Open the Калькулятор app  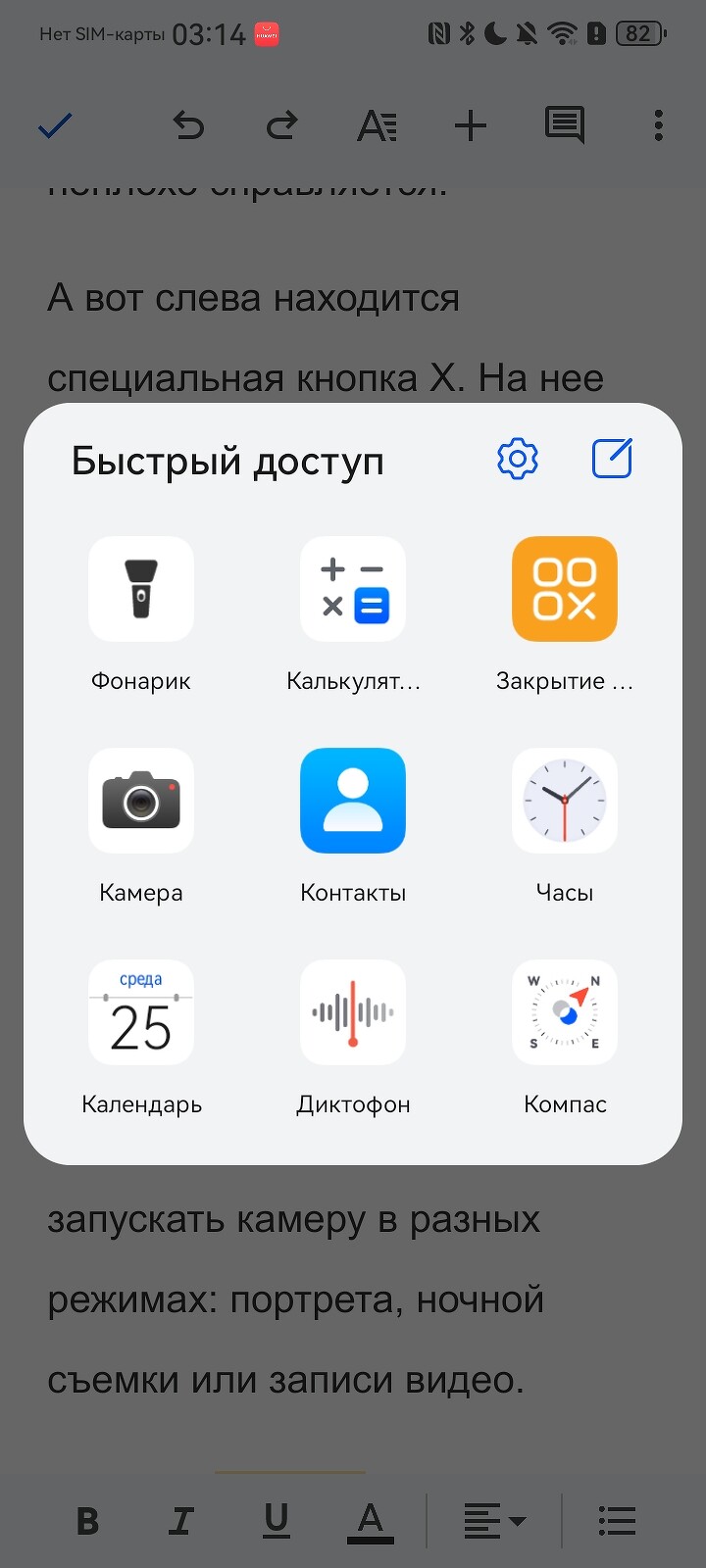(353, 589)
